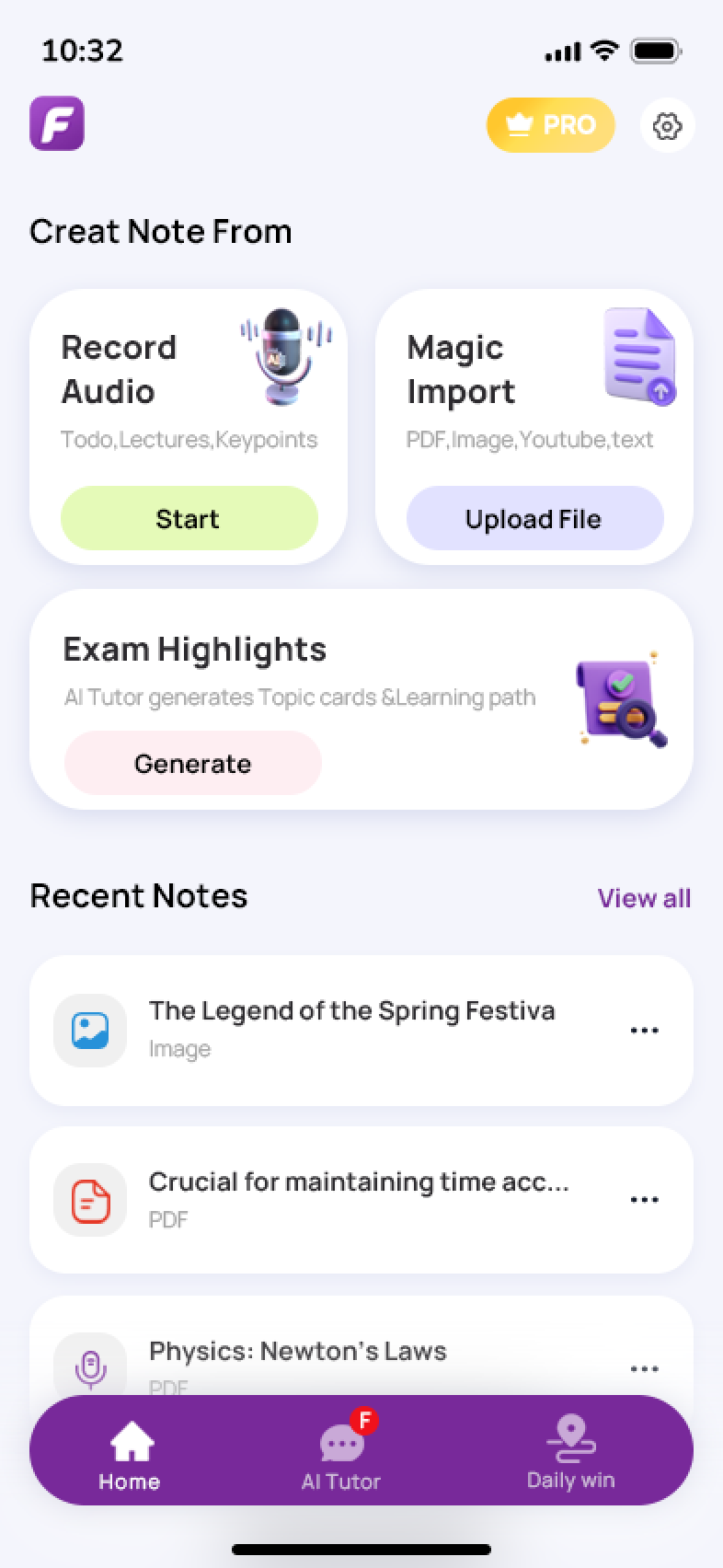723x1568 pixels.
Task: Click the PDF icon on the time accuracy note
Action: click(89, 1200)
